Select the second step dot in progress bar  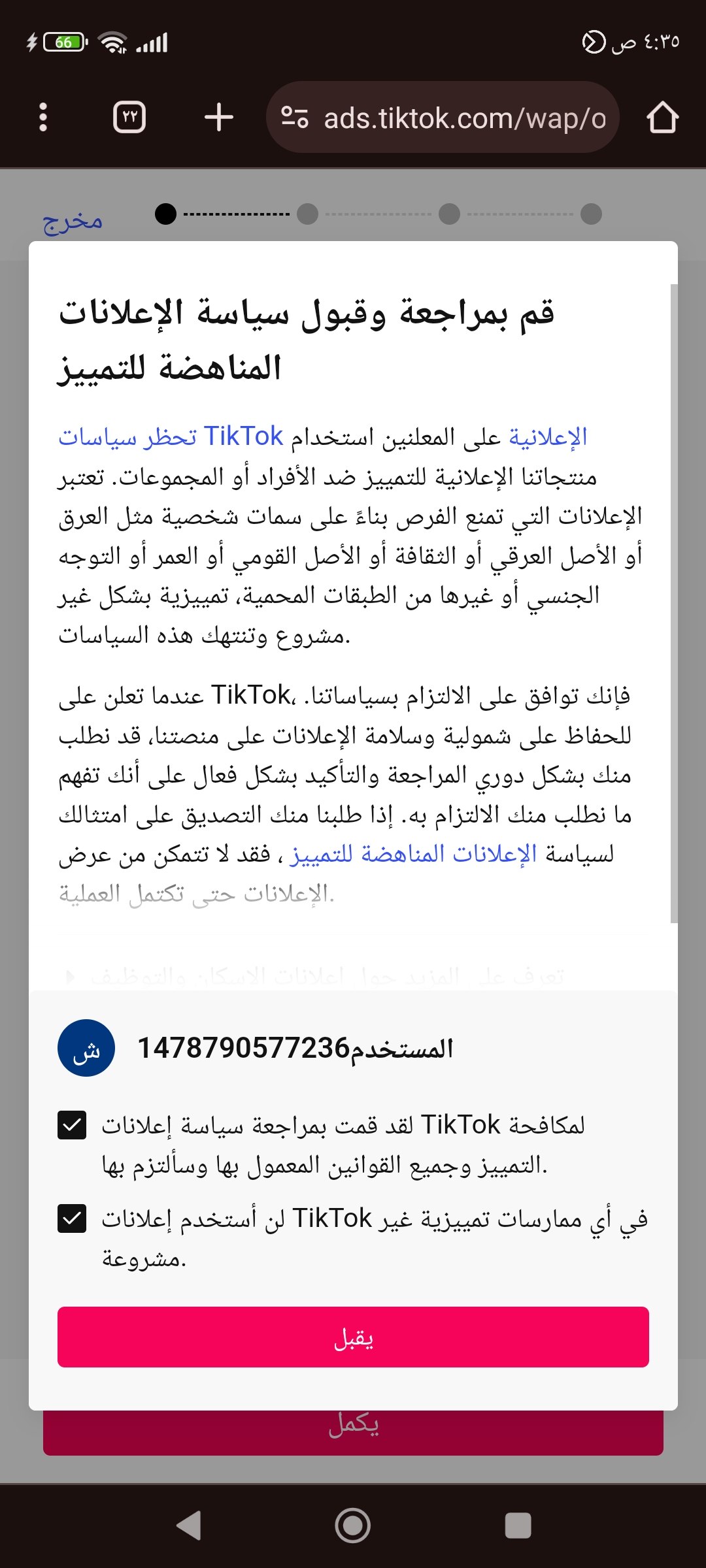pyautogui.click(x=306, y=214)
